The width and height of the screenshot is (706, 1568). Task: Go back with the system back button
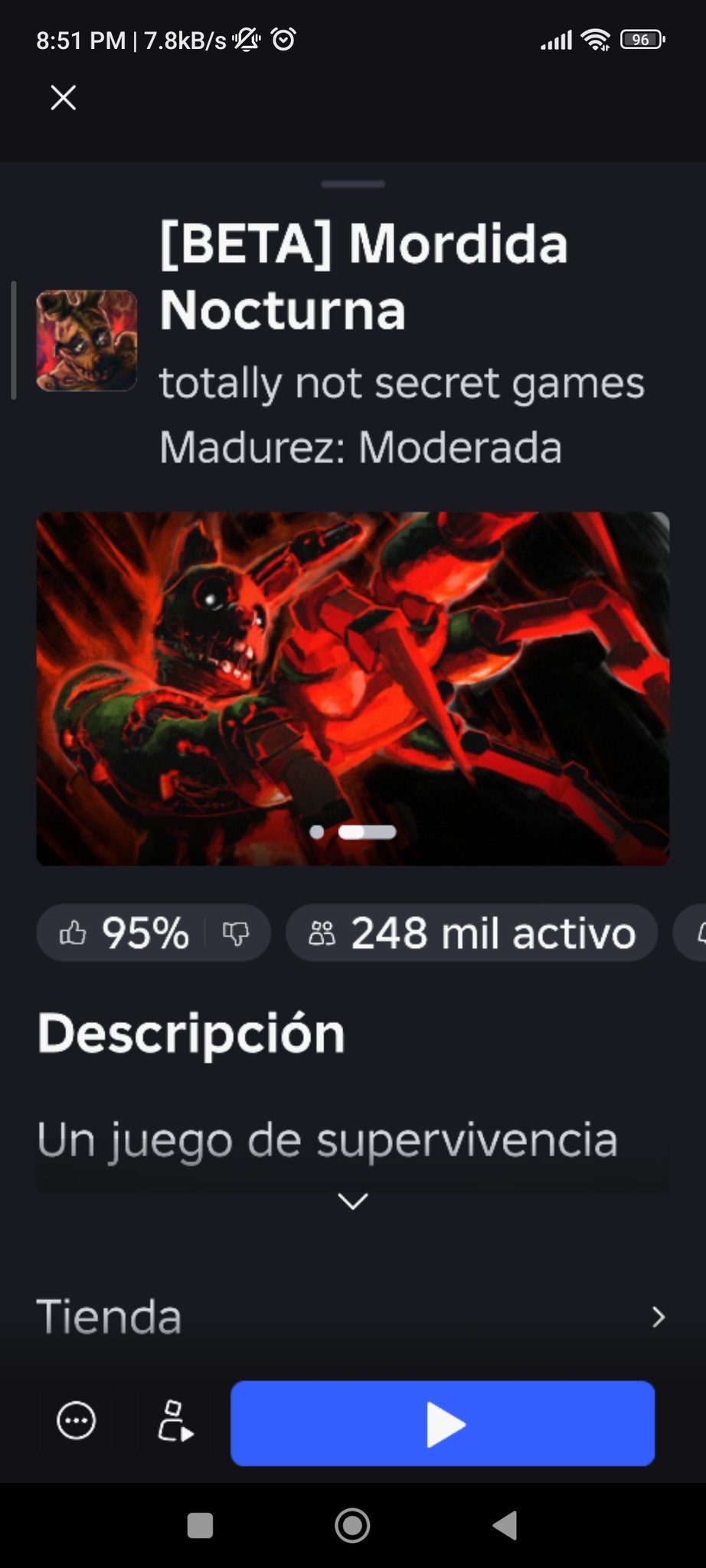point(505,1525)
